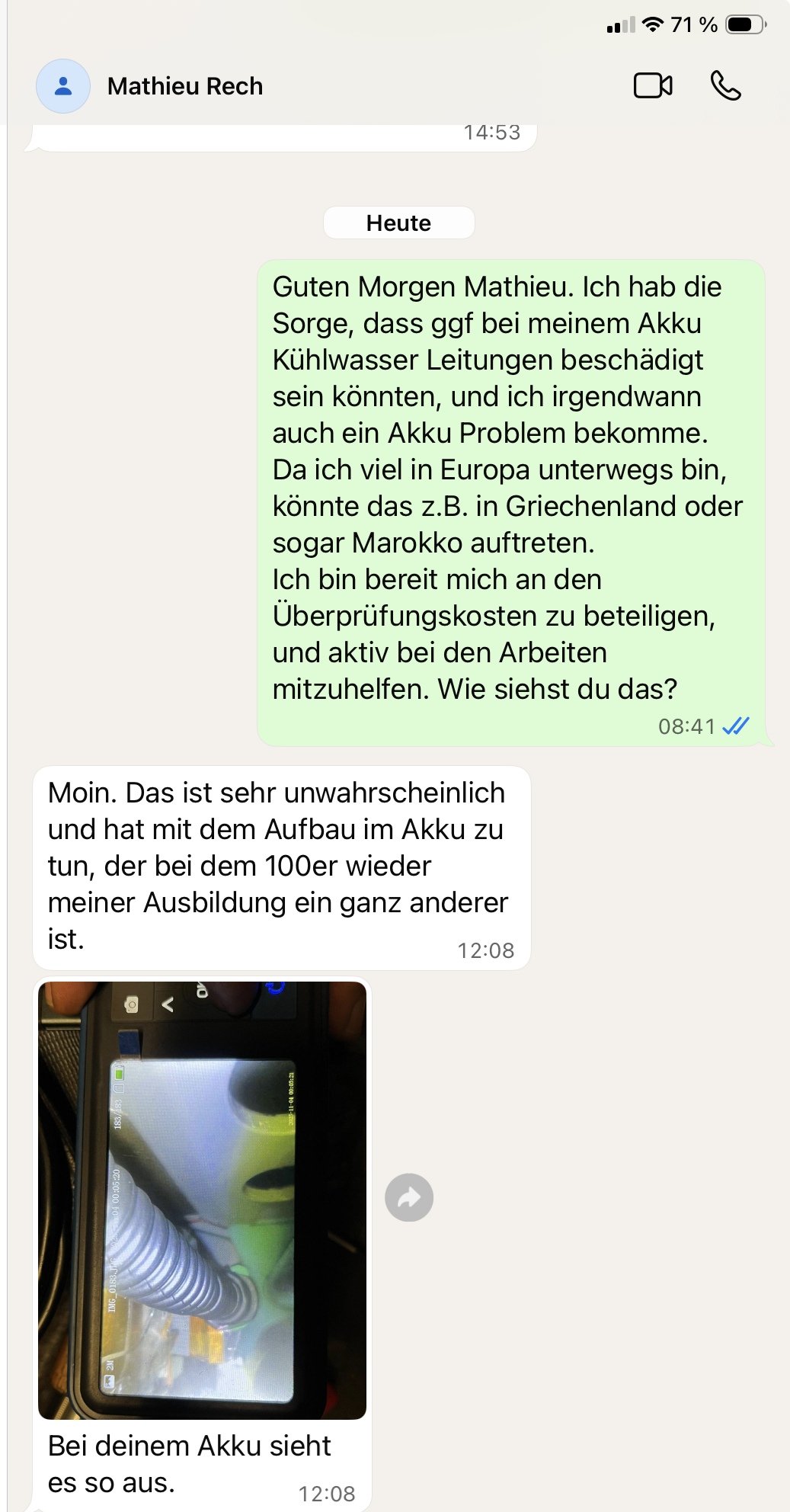Open Mathieu Rech's contact info
Viewport: 790px width, 1512px height.
[x=185, y=86]
